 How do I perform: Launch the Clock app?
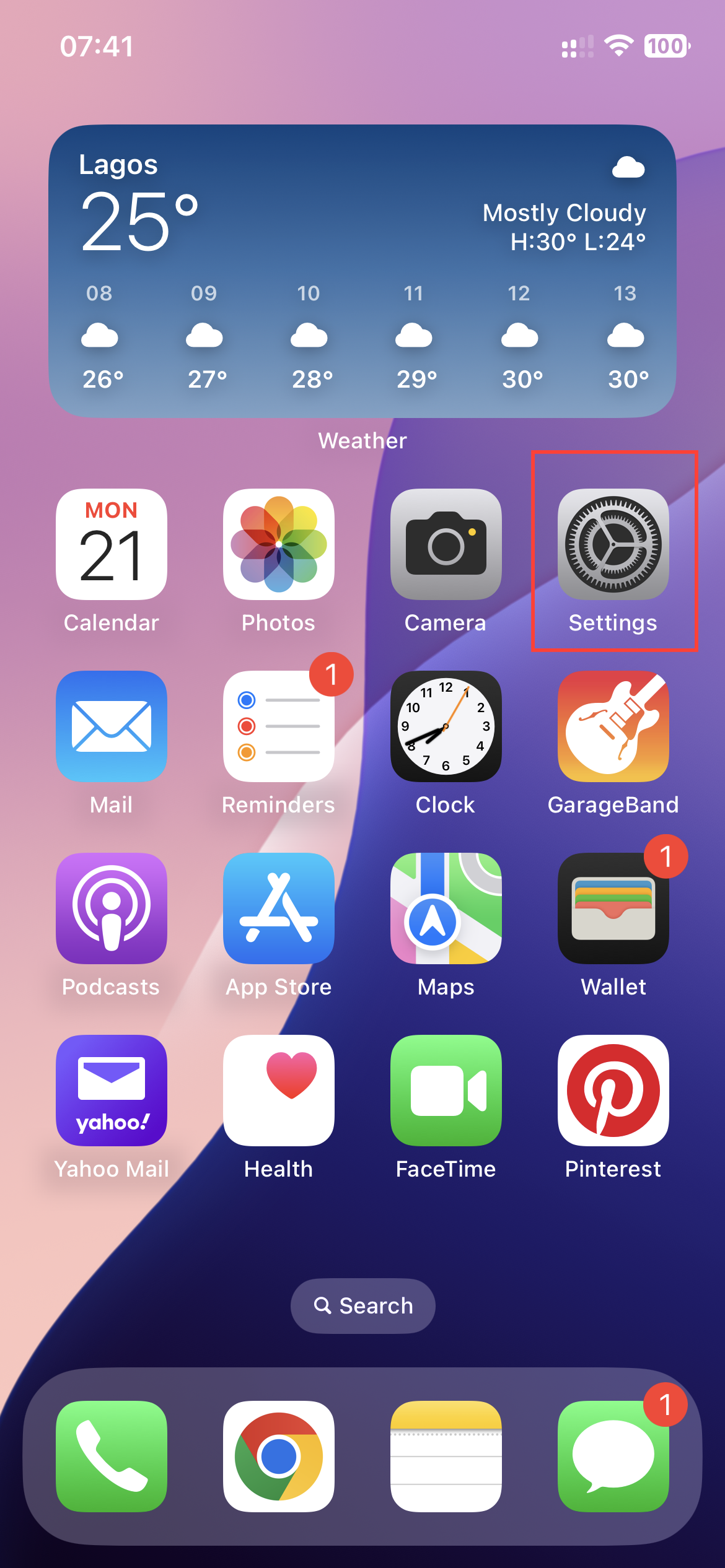click(446, 726)
